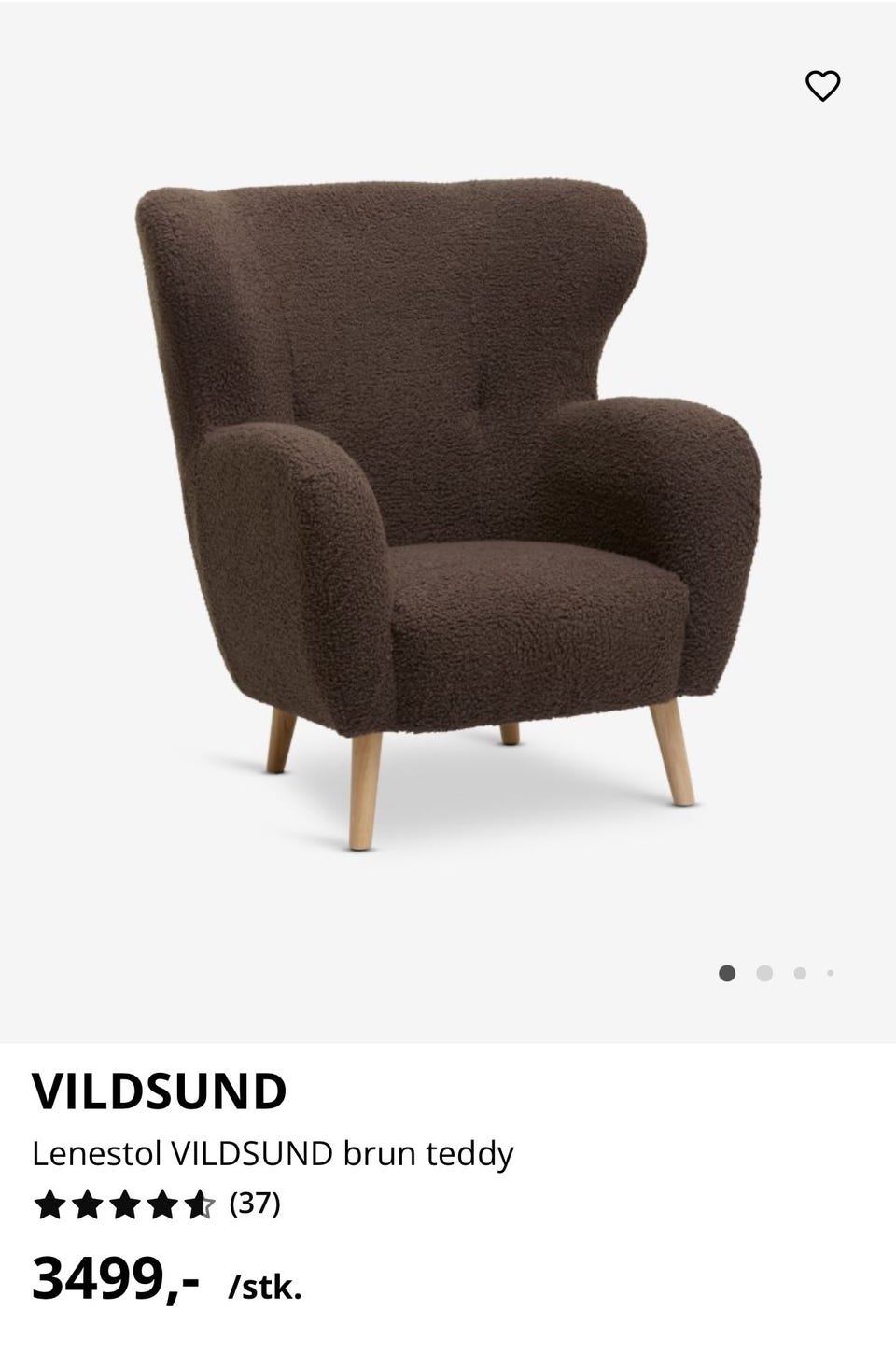Show the last gallery image using its indicator

(830, 973)
